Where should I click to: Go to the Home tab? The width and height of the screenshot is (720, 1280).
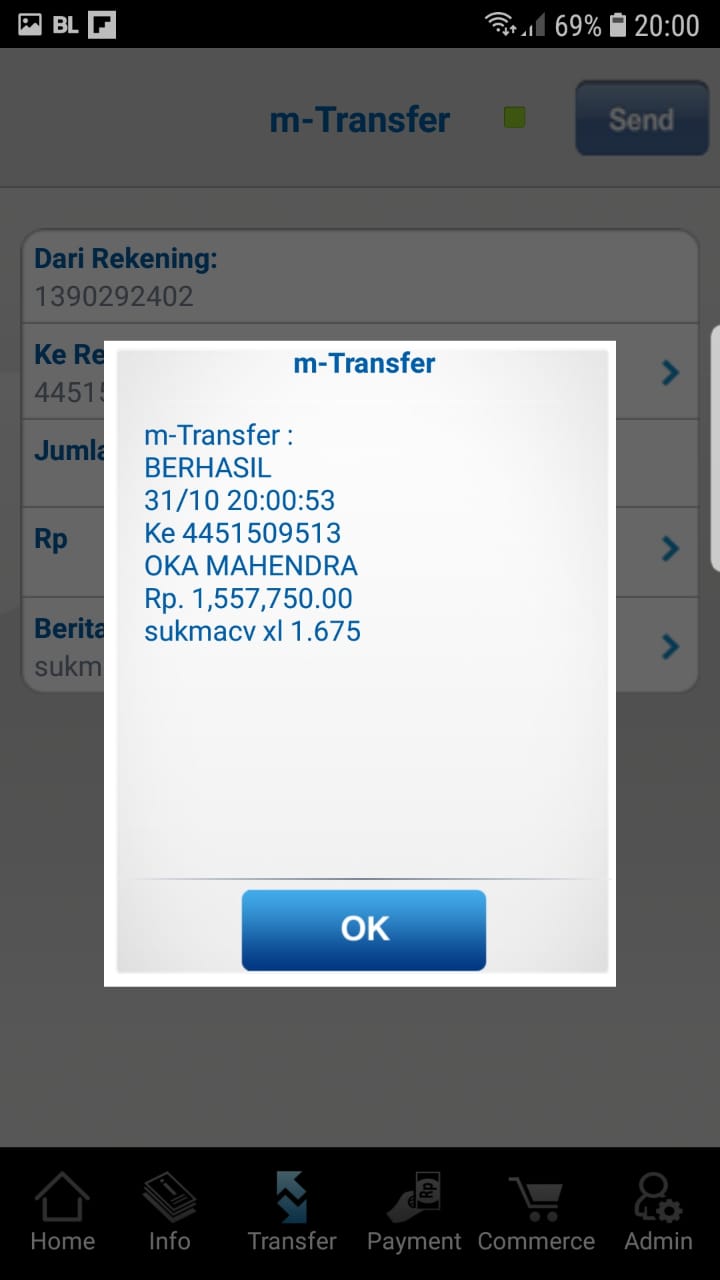pos(62,1212)
